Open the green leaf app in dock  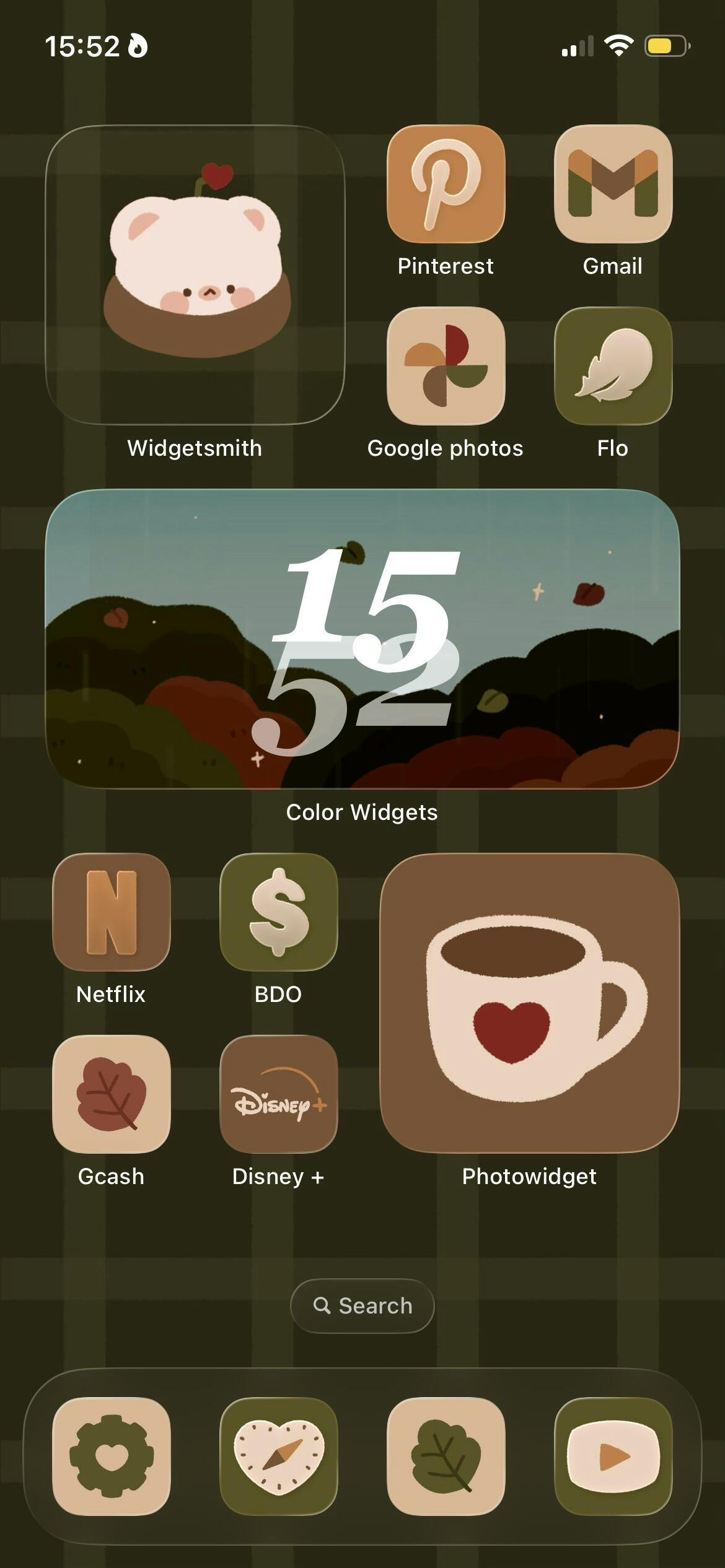pos(446,1457)
